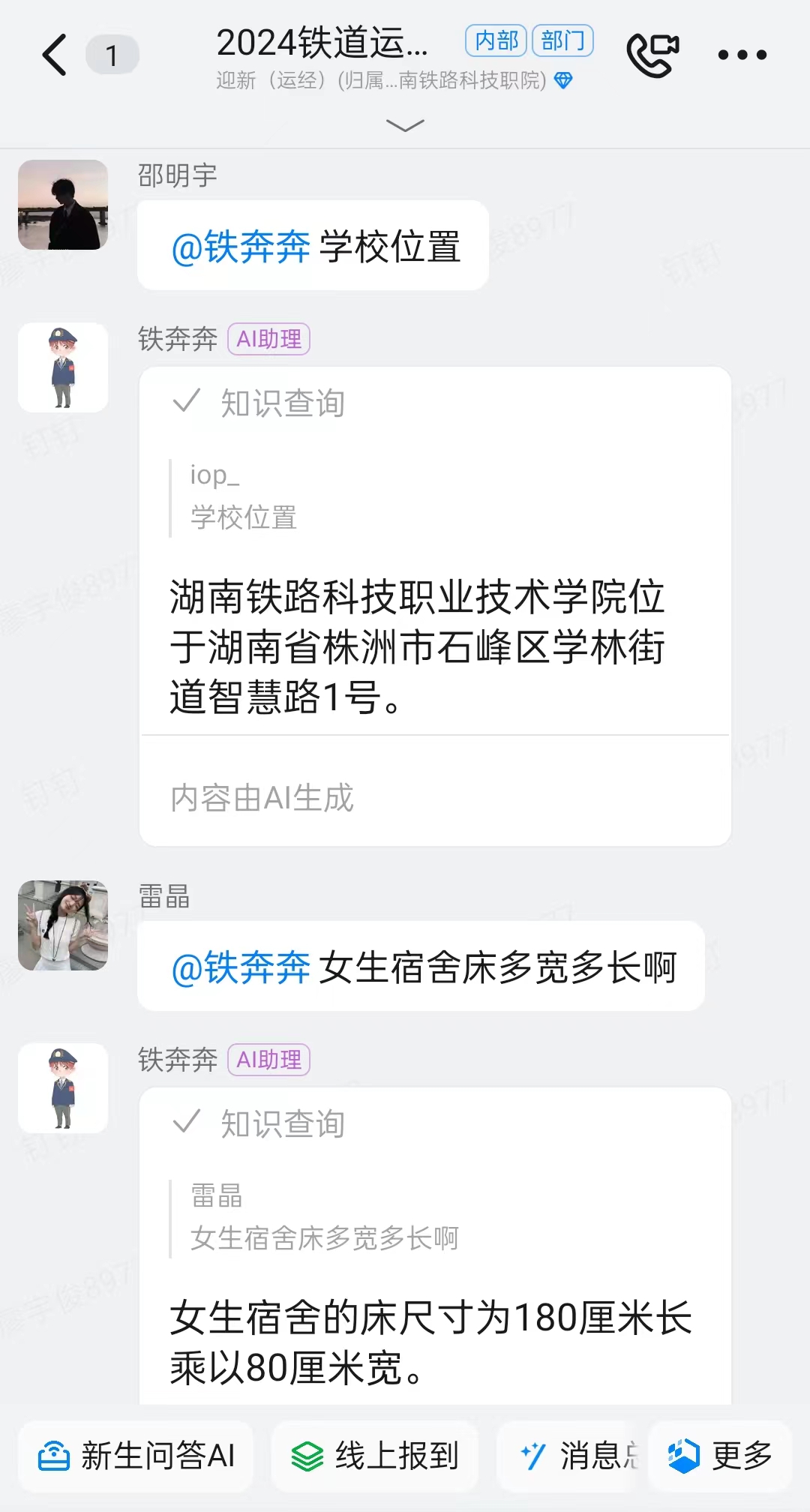Viewport: 810px width, 1512px height.
Task: Open the 新生问答AI shortcut
Action: point(136,1456)
